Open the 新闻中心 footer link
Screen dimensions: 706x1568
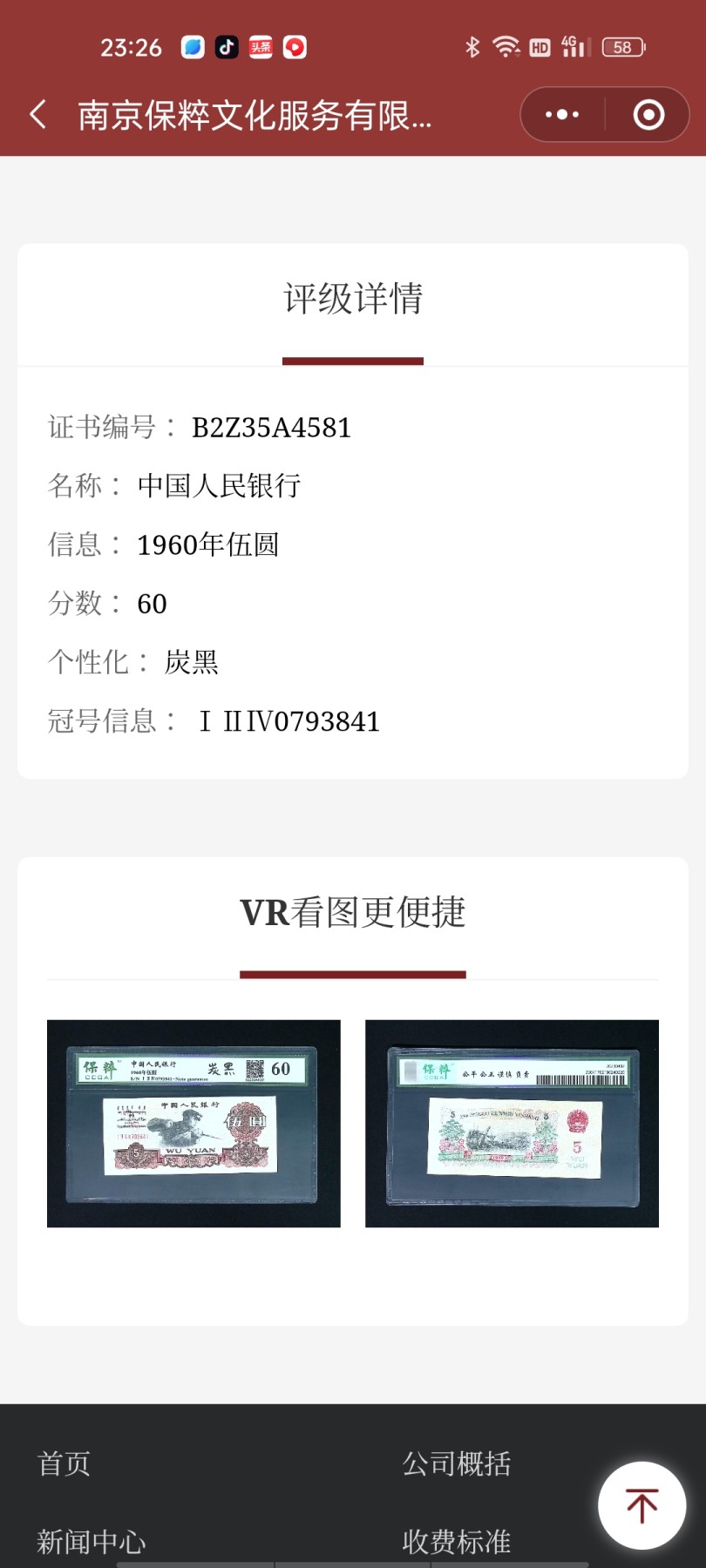click(91, 1542)
